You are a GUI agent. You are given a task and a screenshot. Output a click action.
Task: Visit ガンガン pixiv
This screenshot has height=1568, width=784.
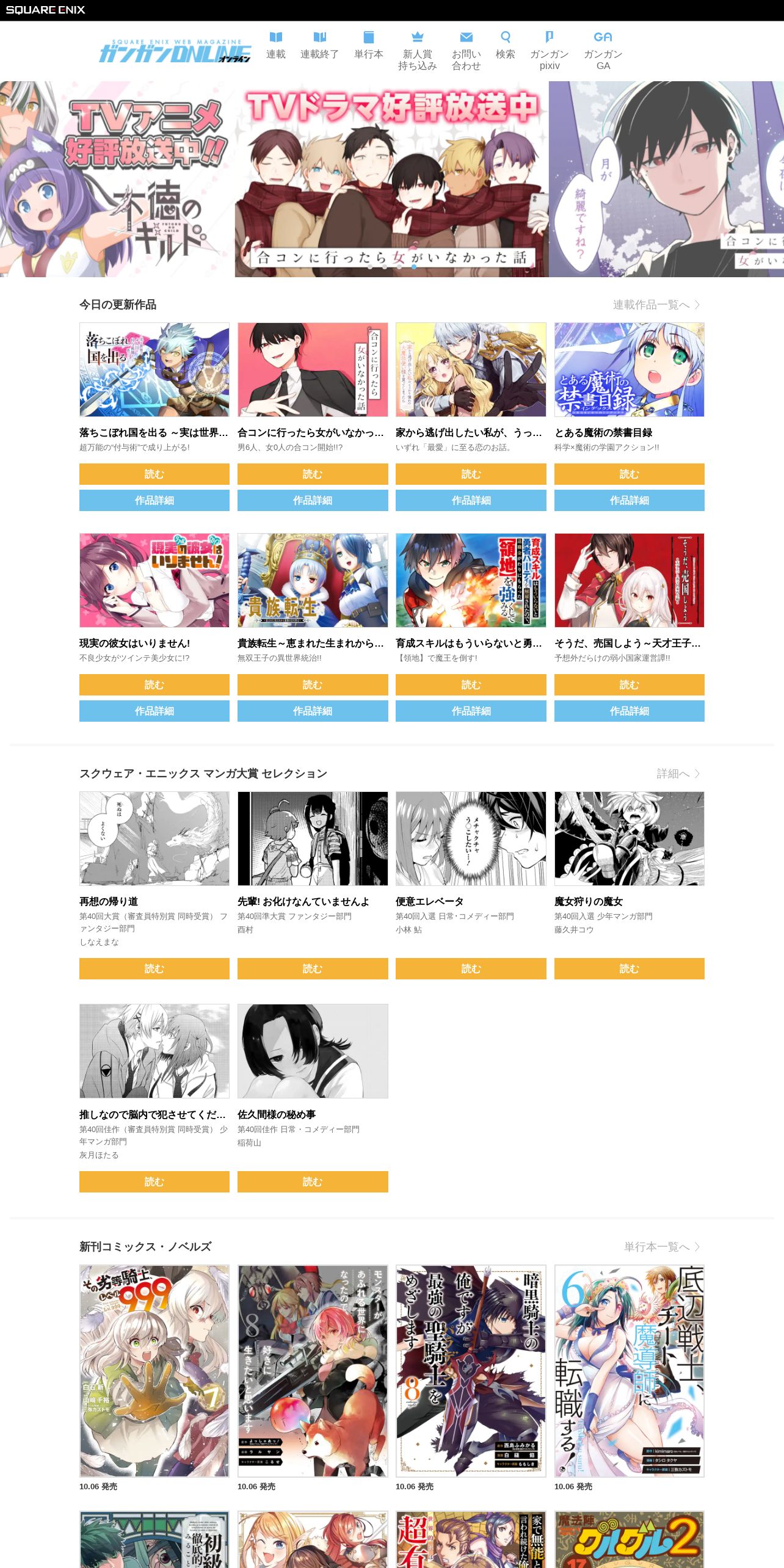coord(549,51)
